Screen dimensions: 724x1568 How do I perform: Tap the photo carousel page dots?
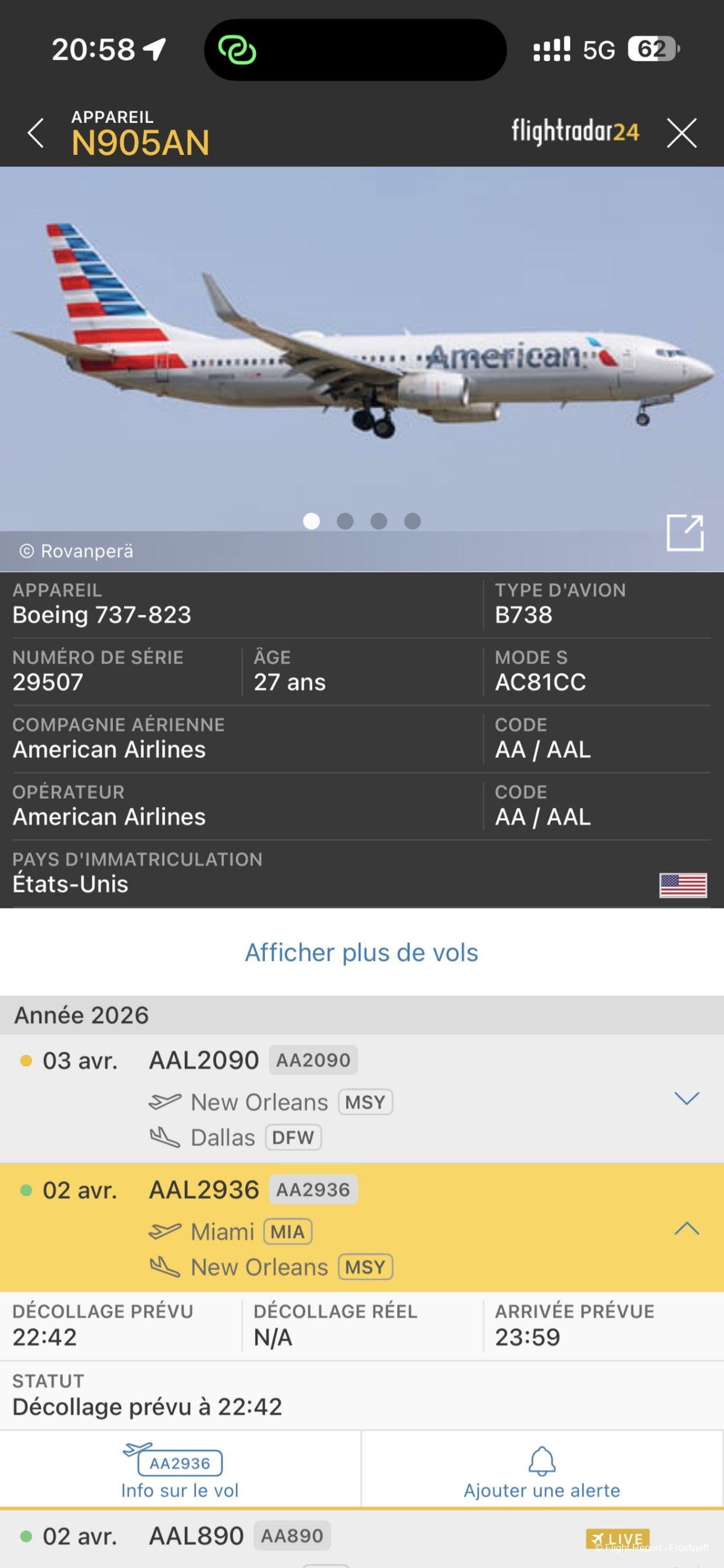pyautogui.click(x=361, y=521)
